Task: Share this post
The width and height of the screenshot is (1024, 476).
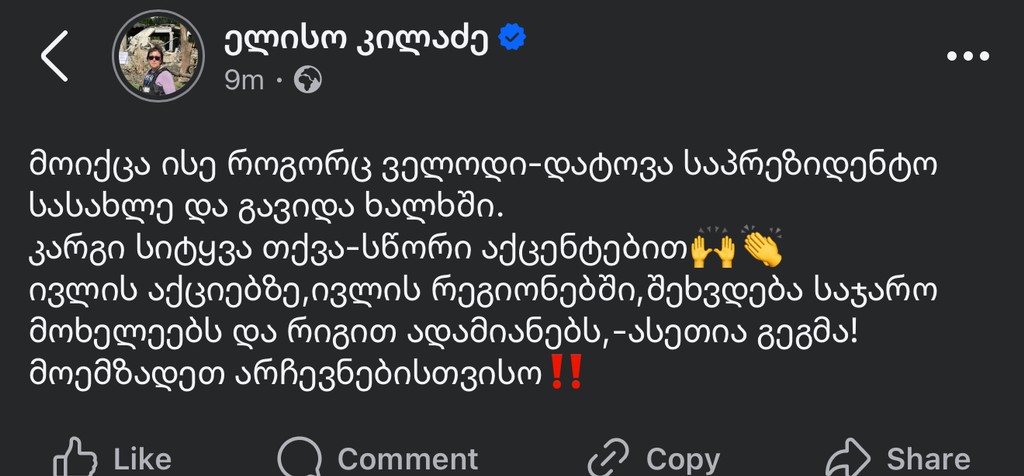Action: [x=898, y=458]
